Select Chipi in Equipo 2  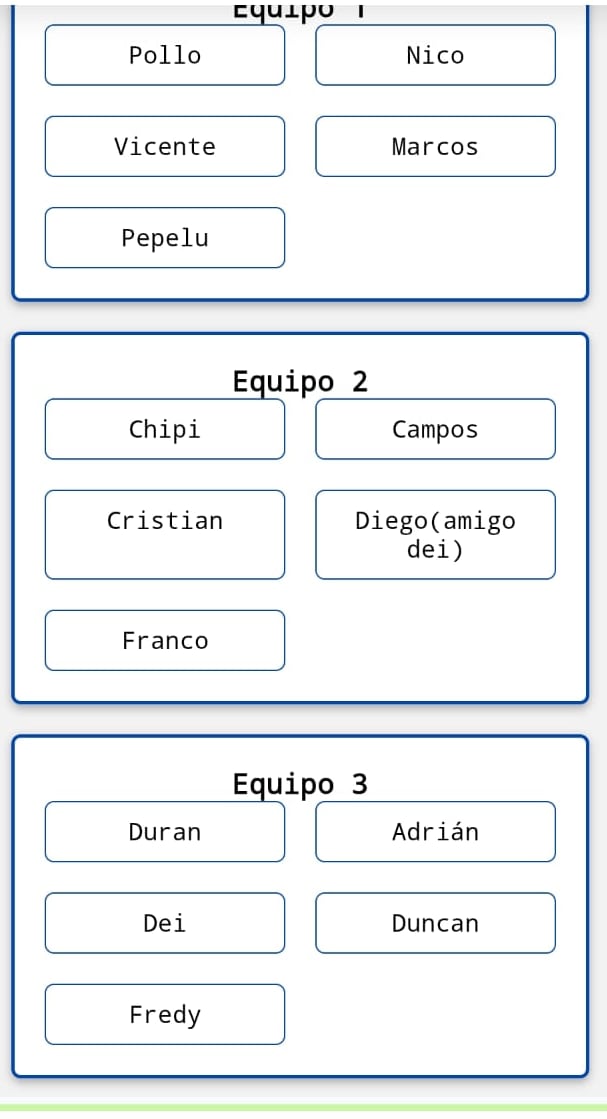[x=165, y=429]
